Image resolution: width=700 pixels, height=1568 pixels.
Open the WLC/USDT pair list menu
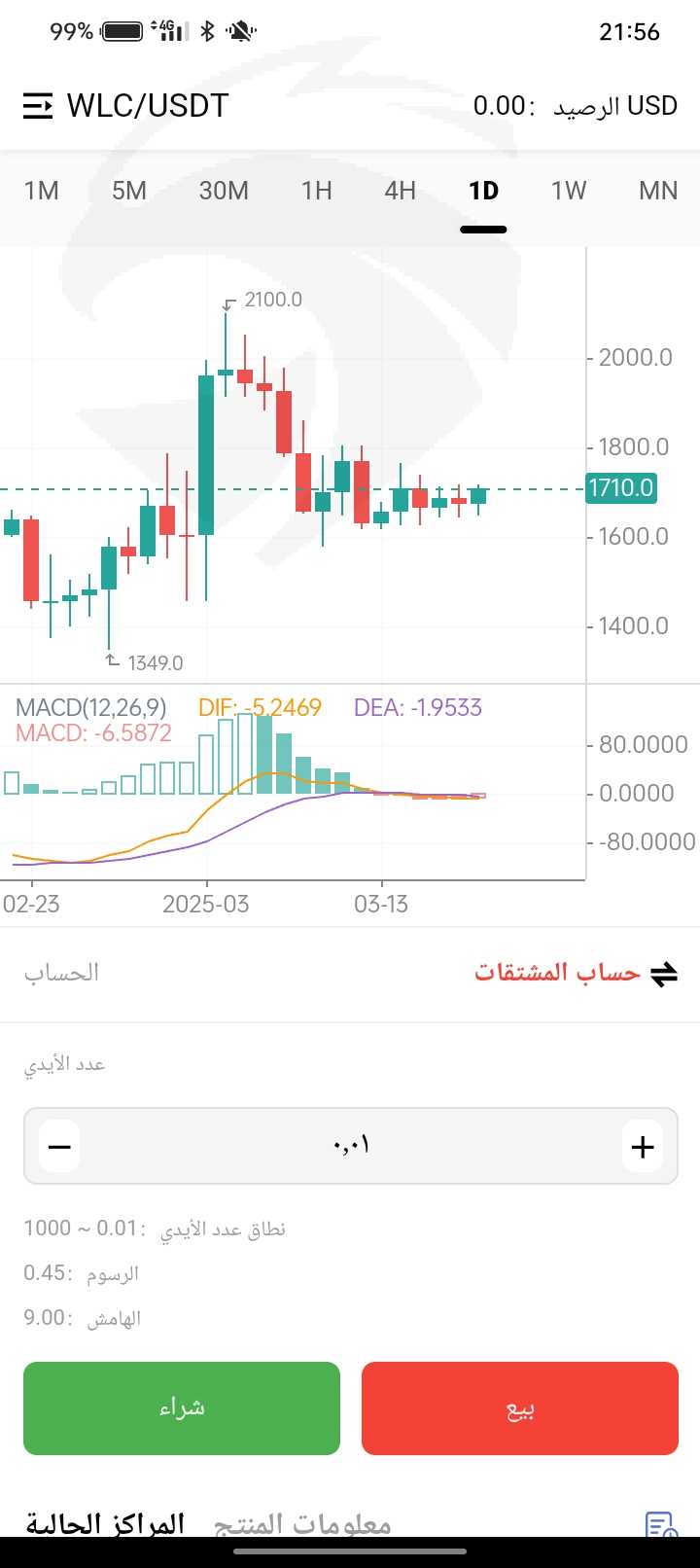pos(38,105)
